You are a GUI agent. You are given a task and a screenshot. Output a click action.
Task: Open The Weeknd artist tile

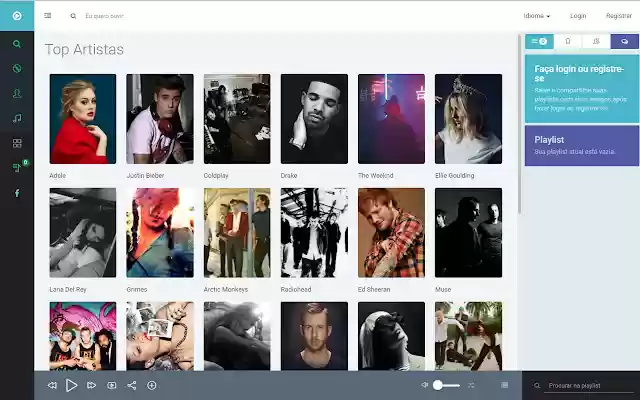391,119
